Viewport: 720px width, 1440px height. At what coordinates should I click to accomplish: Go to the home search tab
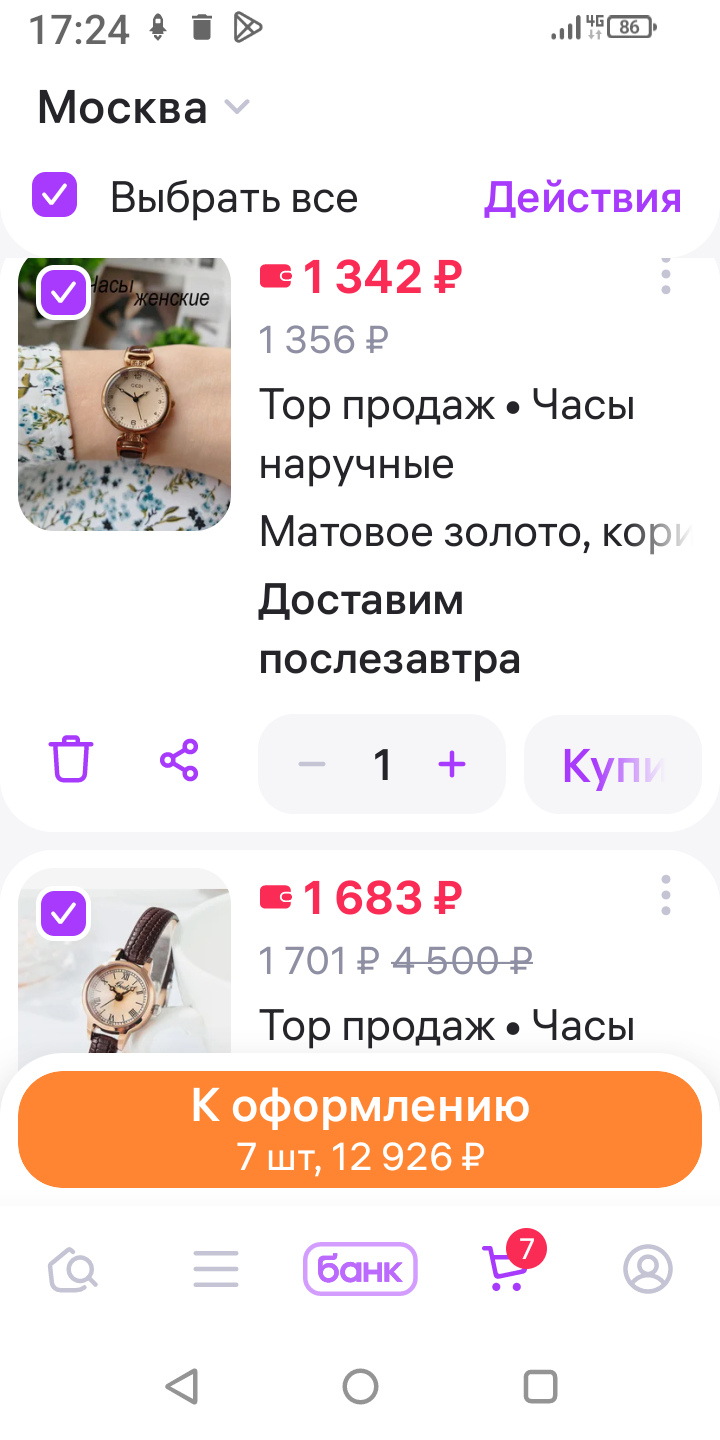tap(73, 1269)
